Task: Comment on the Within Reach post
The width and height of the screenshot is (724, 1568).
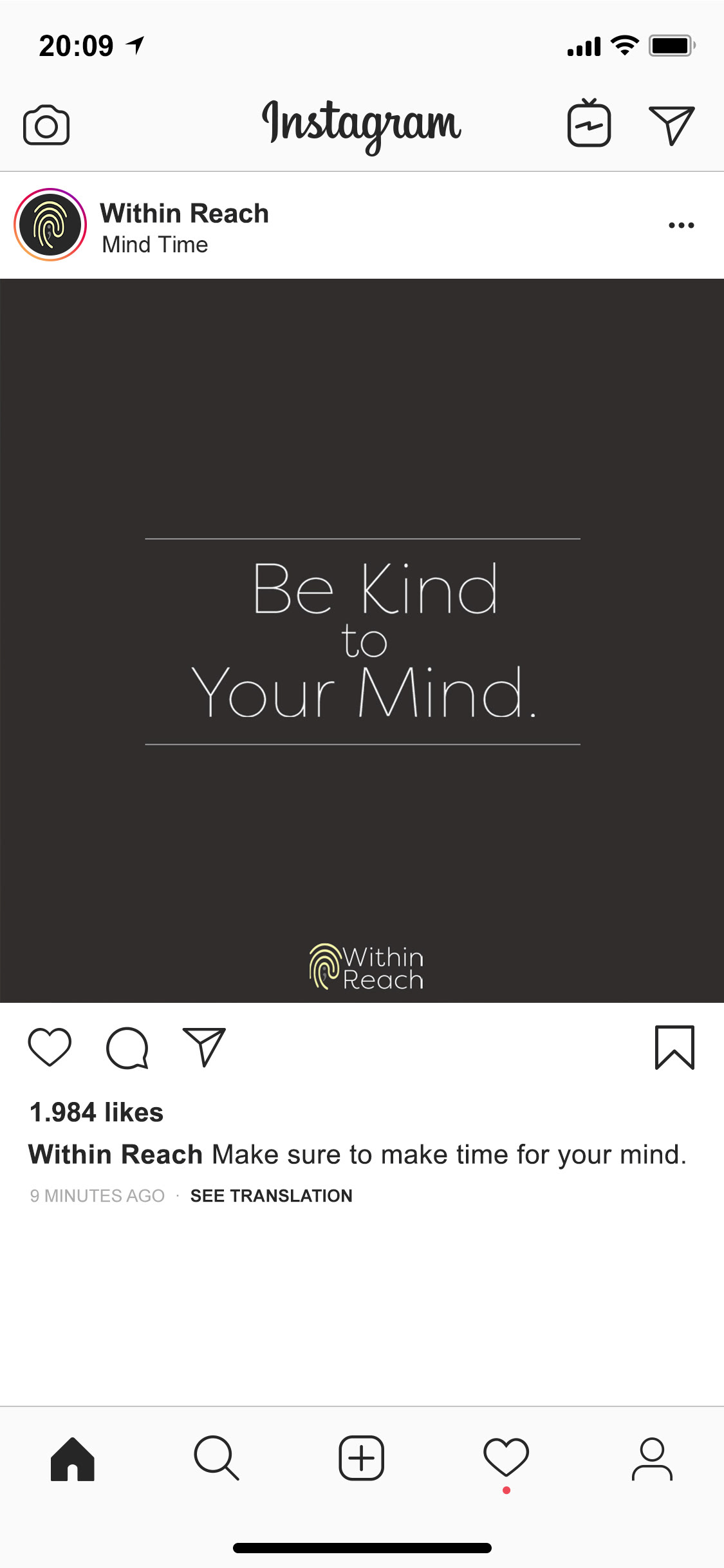Action: point(127,1048)
